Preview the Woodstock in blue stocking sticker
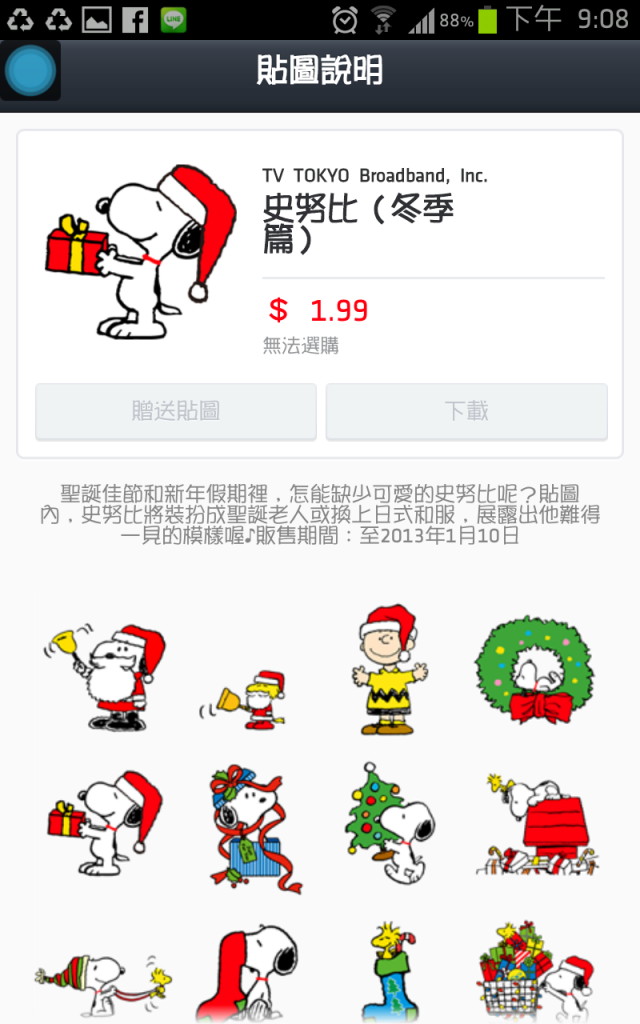The width and height of the screenshot is (640, 1024). (390, 974)
